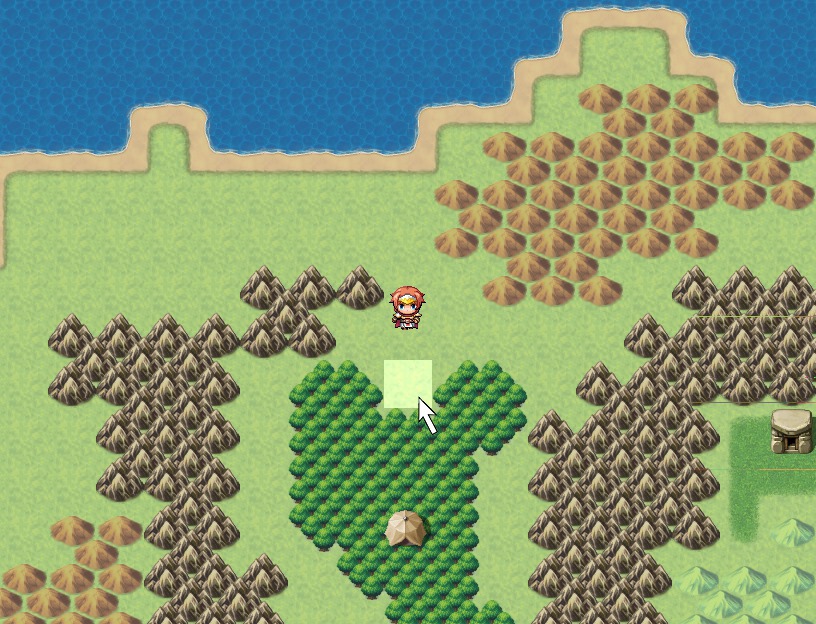Tap the highlighted destination tile
The image size is (816, 624).
pyautogui.click(x=407, y=384)
